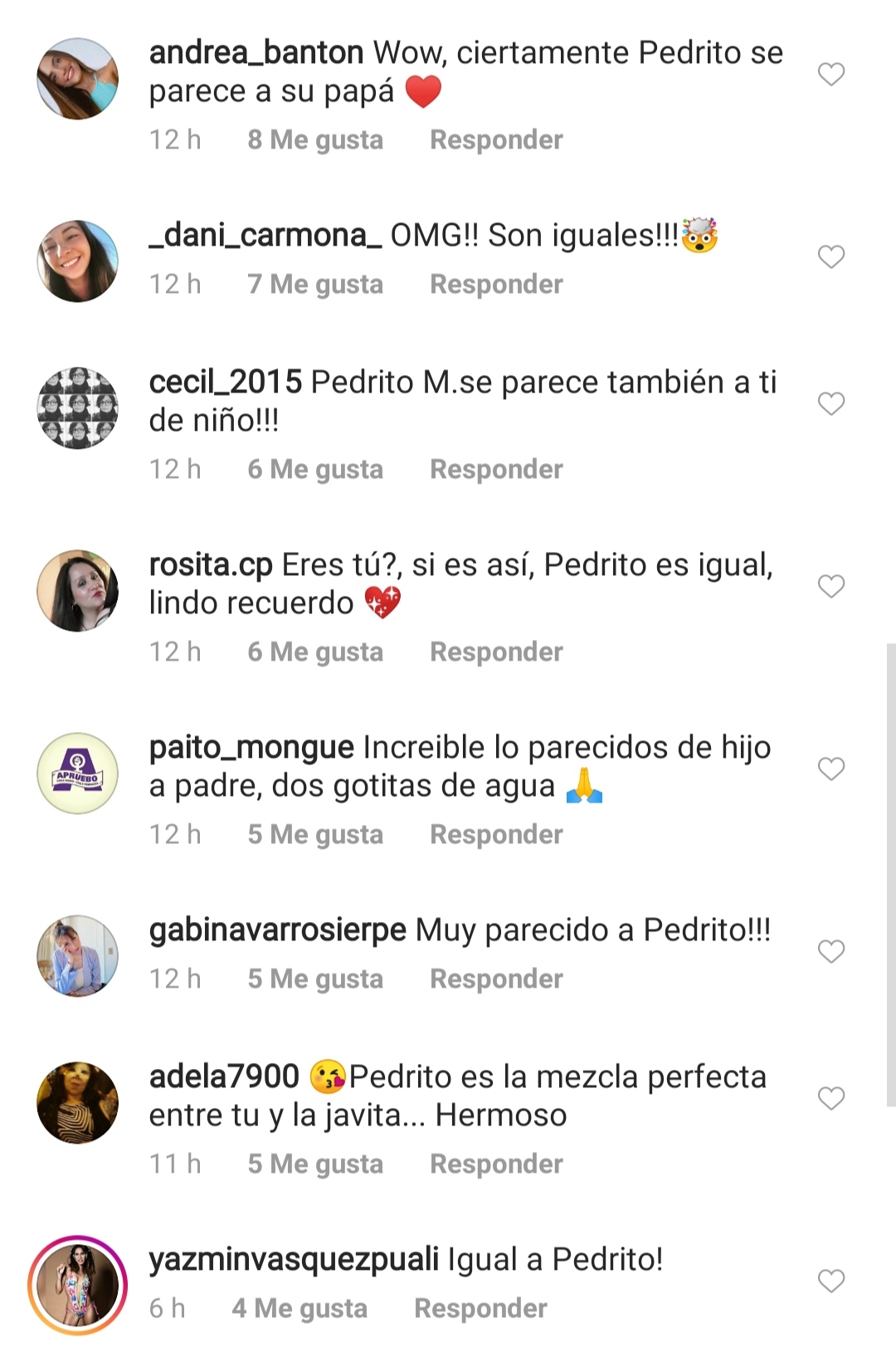View the 6 likes on cecil_2015's comment
The image size is (896, 1367).
pos(315,469)
